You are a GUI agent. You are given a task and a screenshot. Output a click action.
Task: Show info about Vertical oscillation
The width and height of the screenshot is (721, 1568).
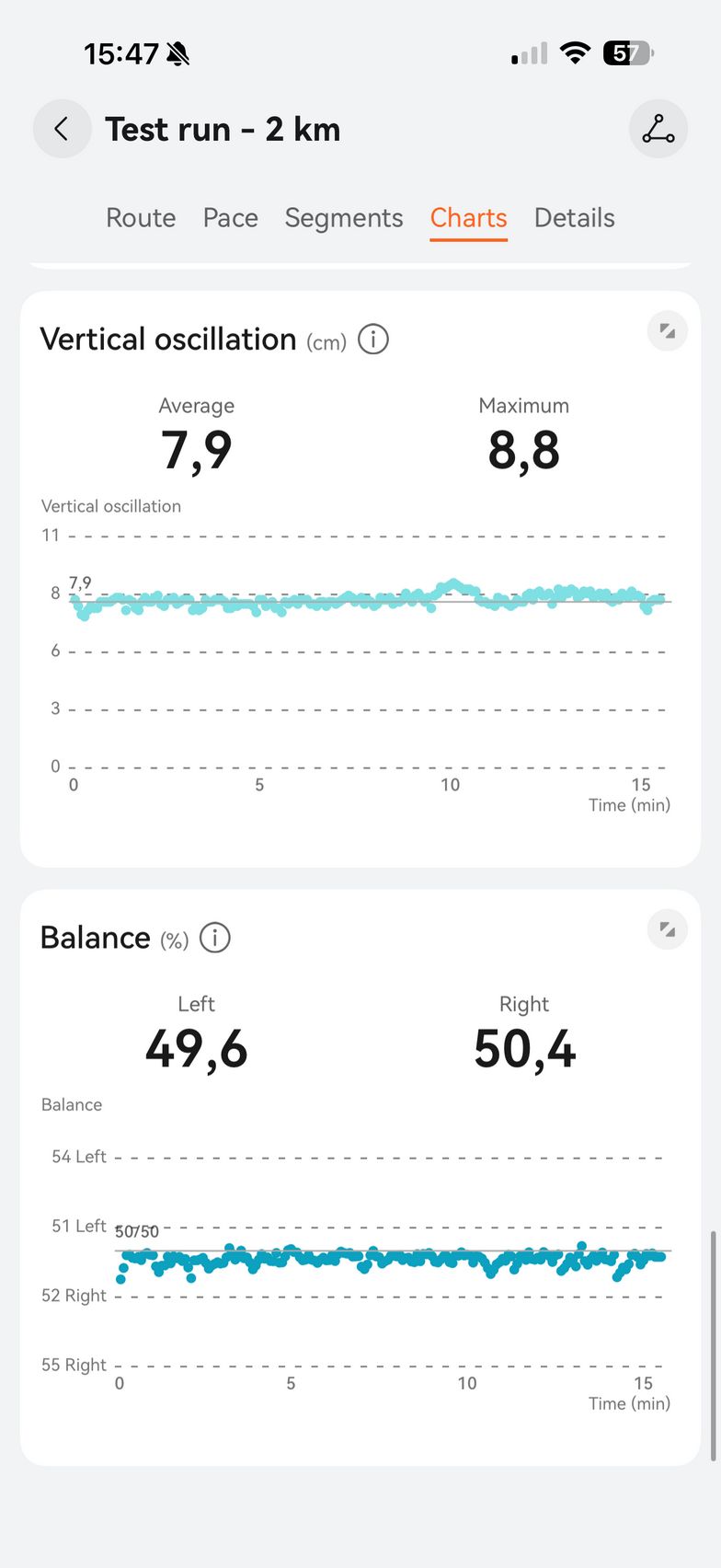coord(373,340)
